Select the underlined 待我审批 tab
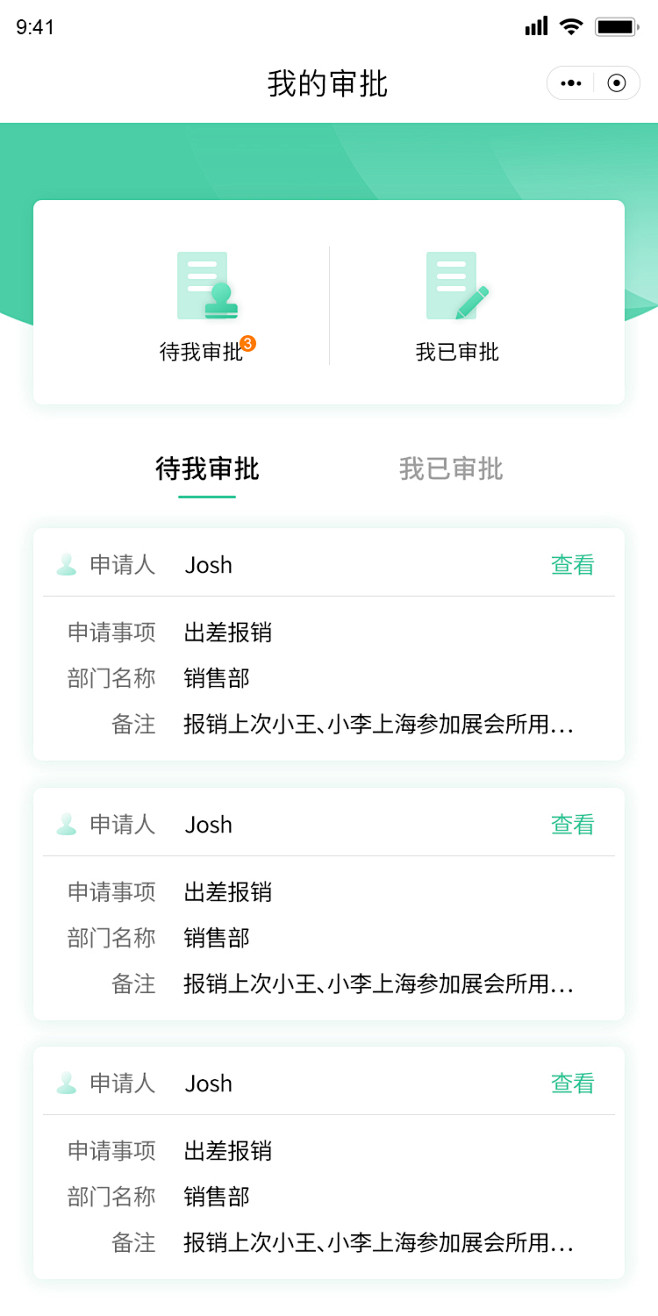The image size is (658, 1316). [207, 469]
